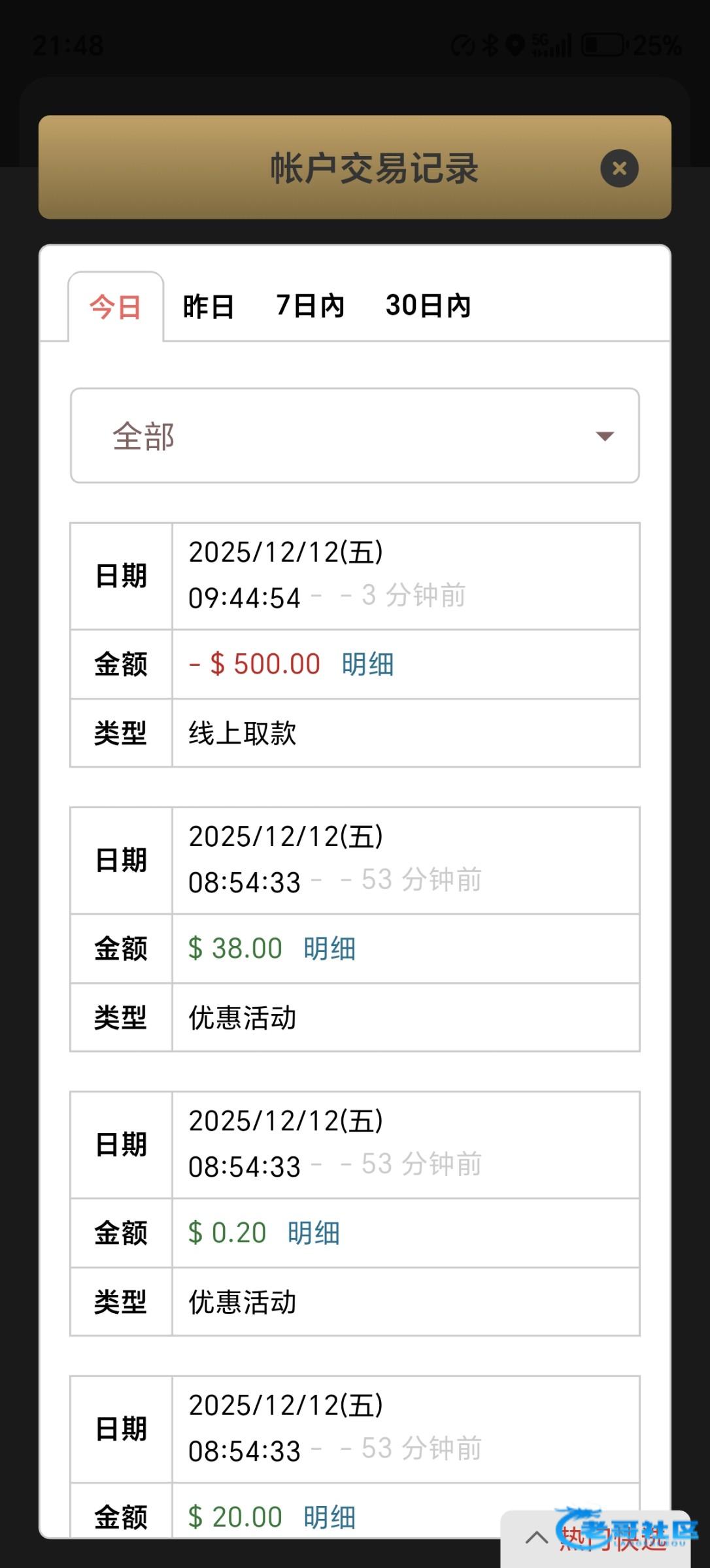Open 明细 next to $0.20

tap(314, 1233)
